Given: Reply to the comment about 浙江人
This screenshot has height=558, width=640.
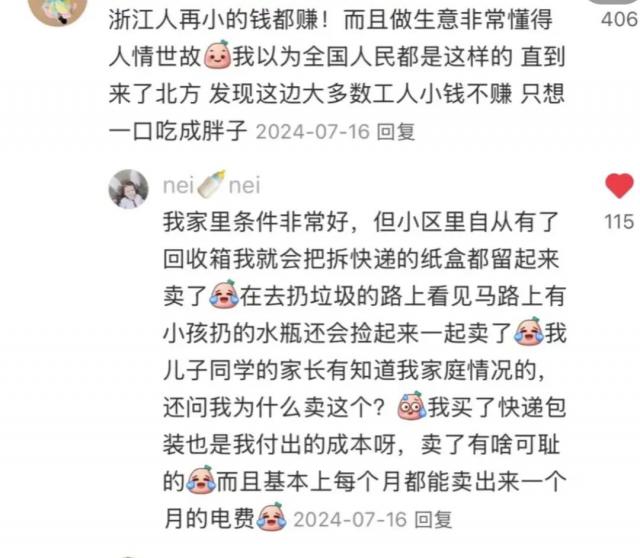Looking at the screenshot, I should [x=399, y=131].
